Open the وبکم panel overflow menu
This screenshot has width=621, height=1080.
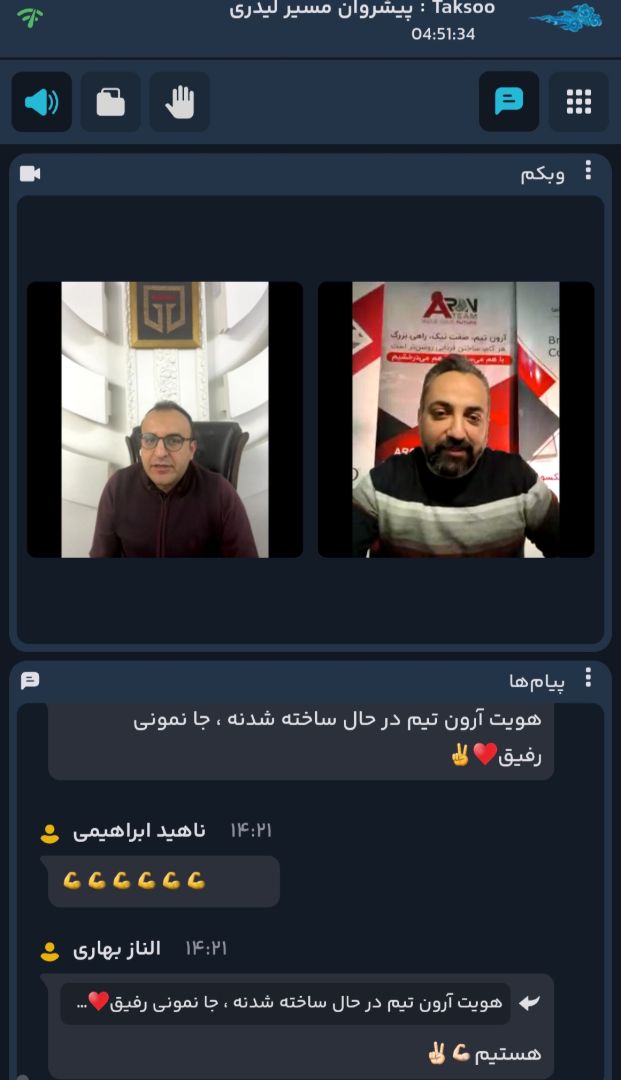click(588, 171)
